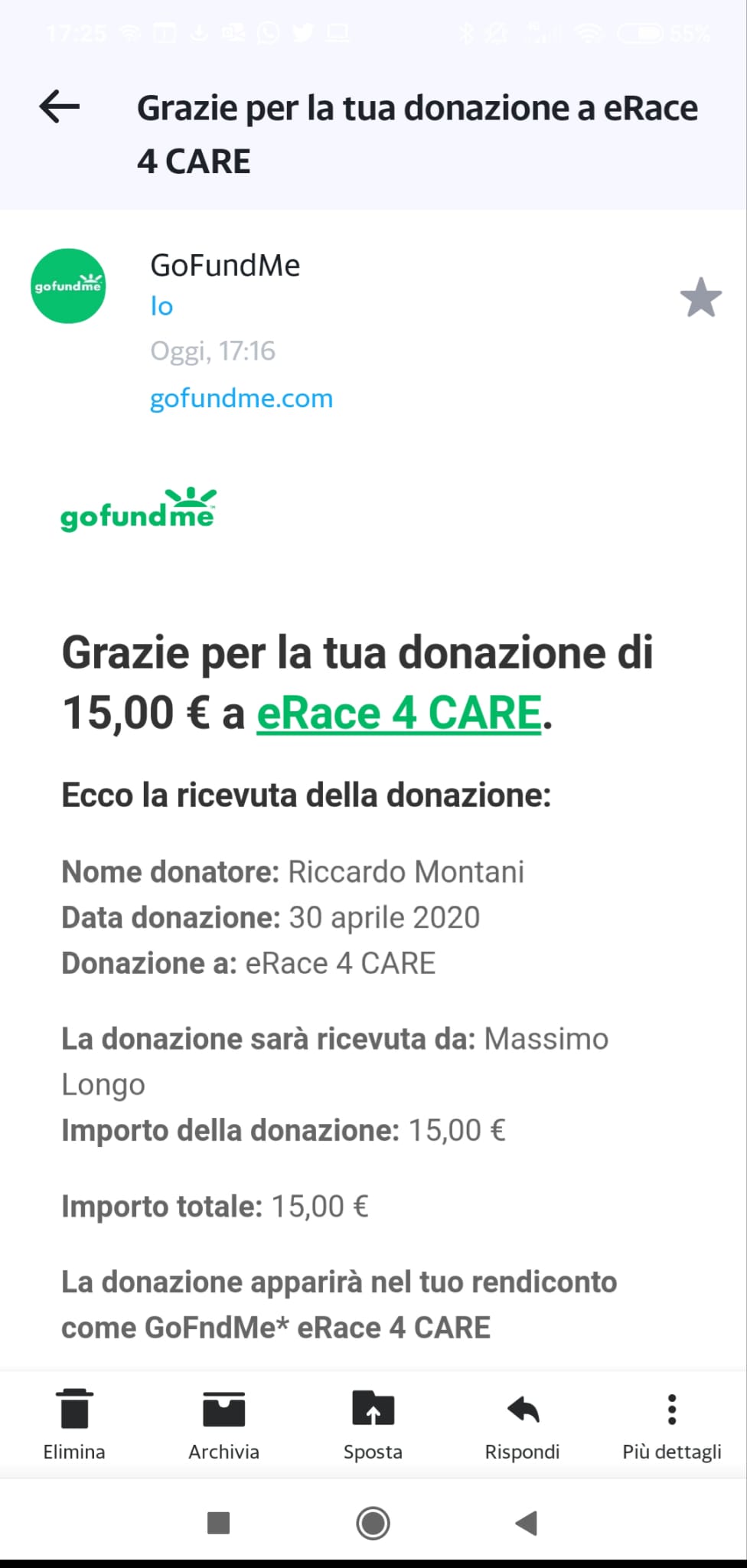Viewport: 747px width, 1568px height.
Task: Go back to the inbox
Action: click(60, 106)
